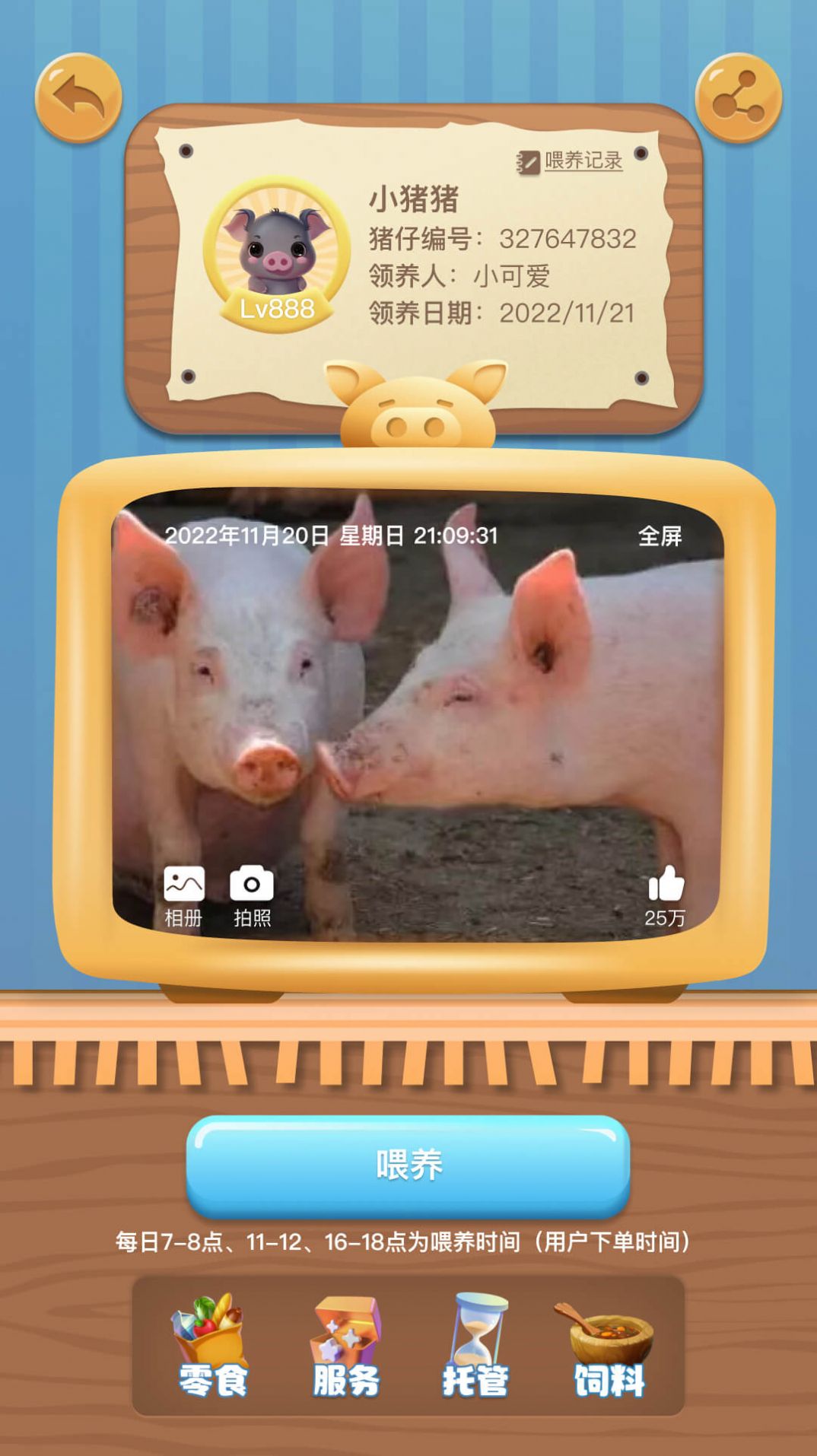Select the 托管 hosting option
The height and width of the screenshot is (1456, 817).
[x=475, y=1346]
